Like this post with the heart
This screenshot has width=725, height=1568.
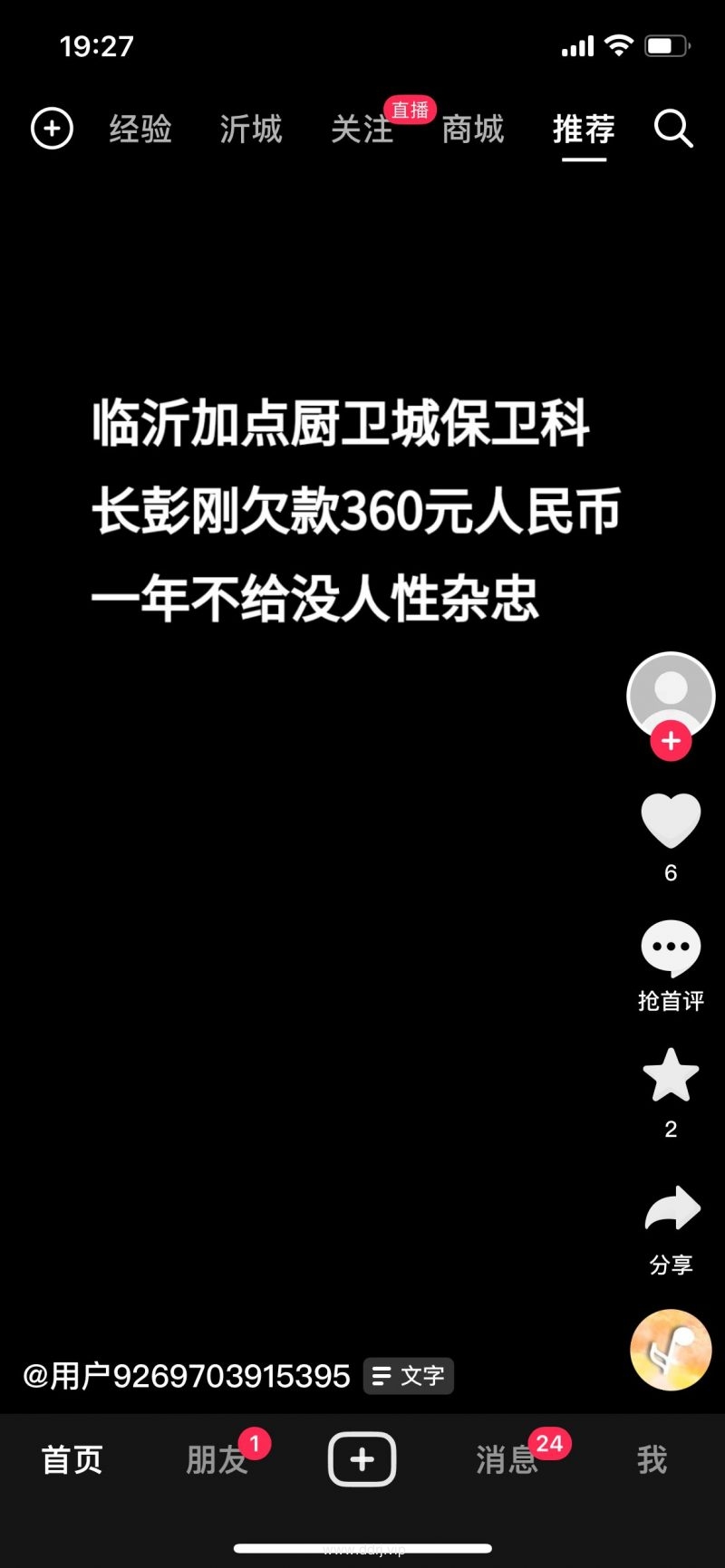point(671,820)
